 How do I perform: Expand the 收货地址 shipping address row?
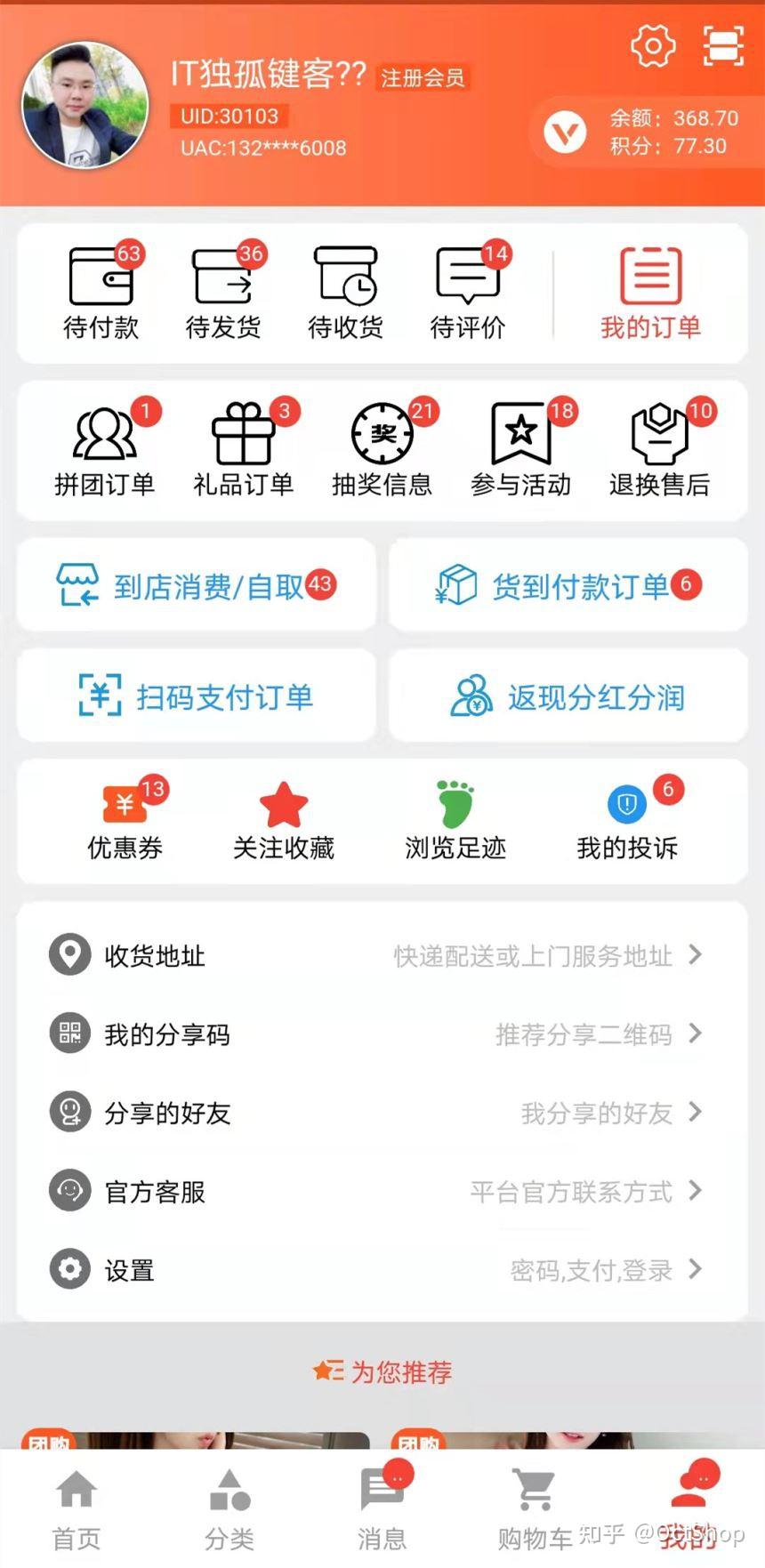[x=382, y=955]
